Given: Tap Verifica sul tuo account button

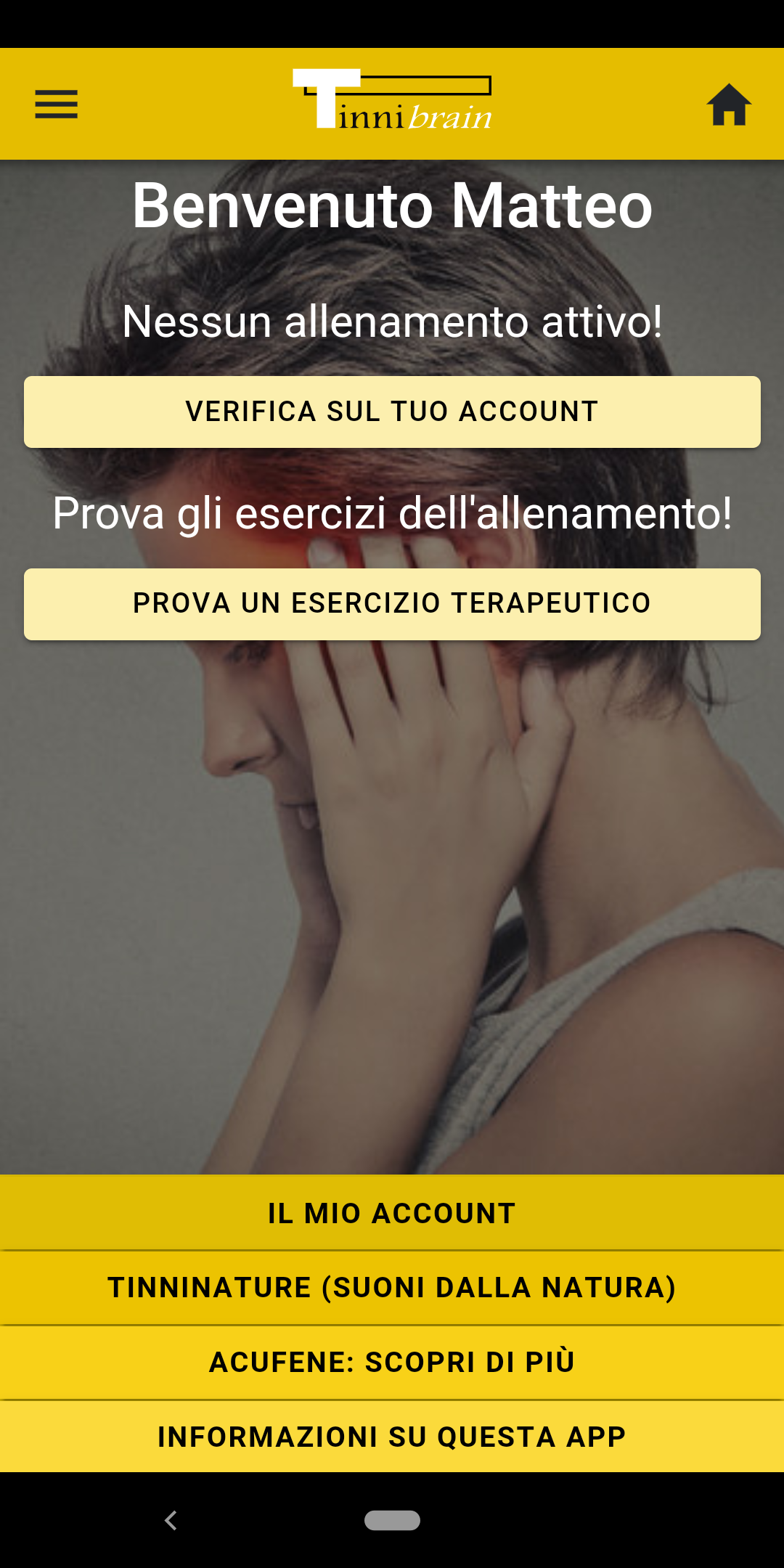Looking at the screenshot, I should coord(392,412).
